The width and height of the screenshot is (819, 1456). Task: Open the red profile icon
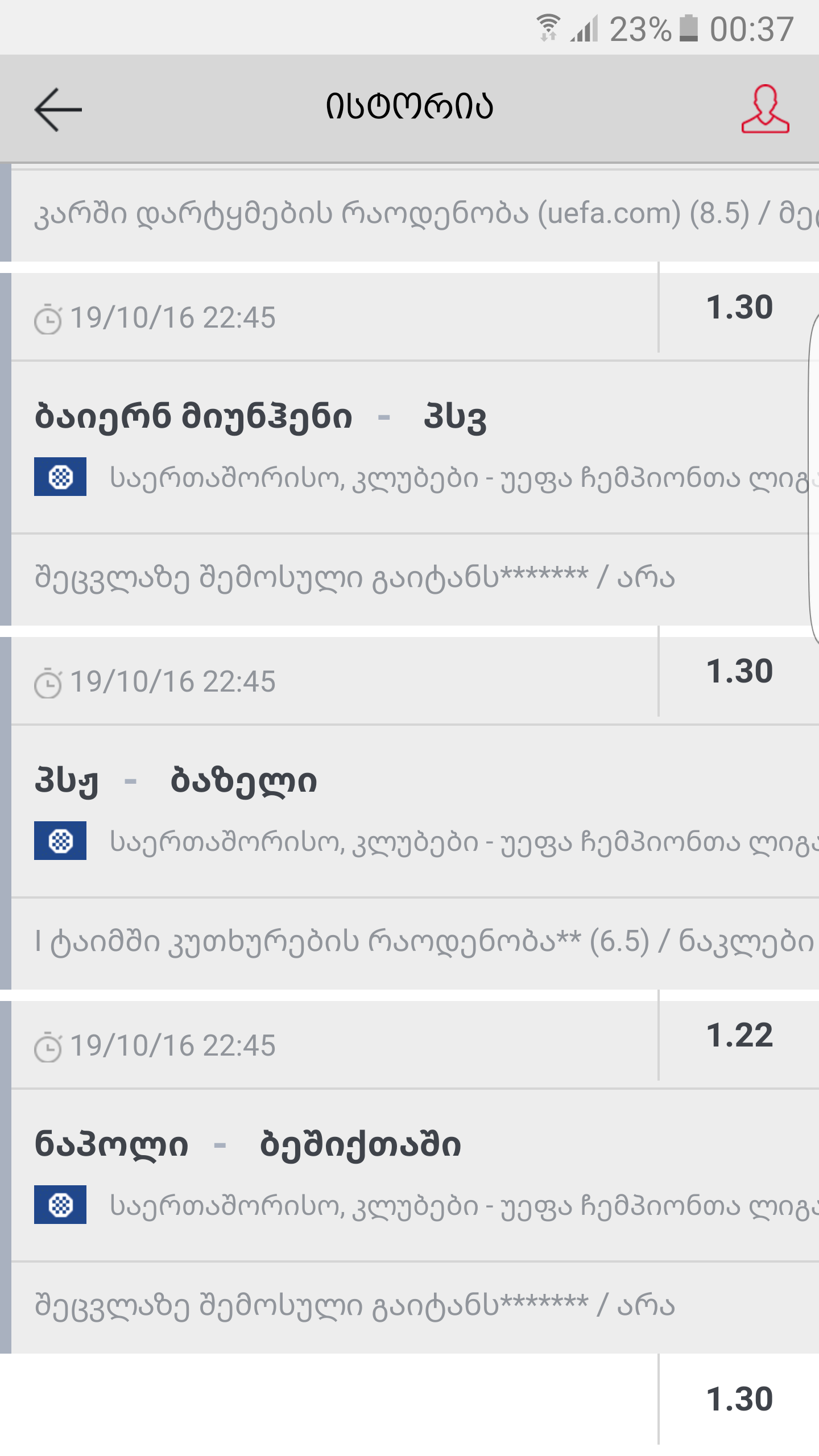coord(765,108)
